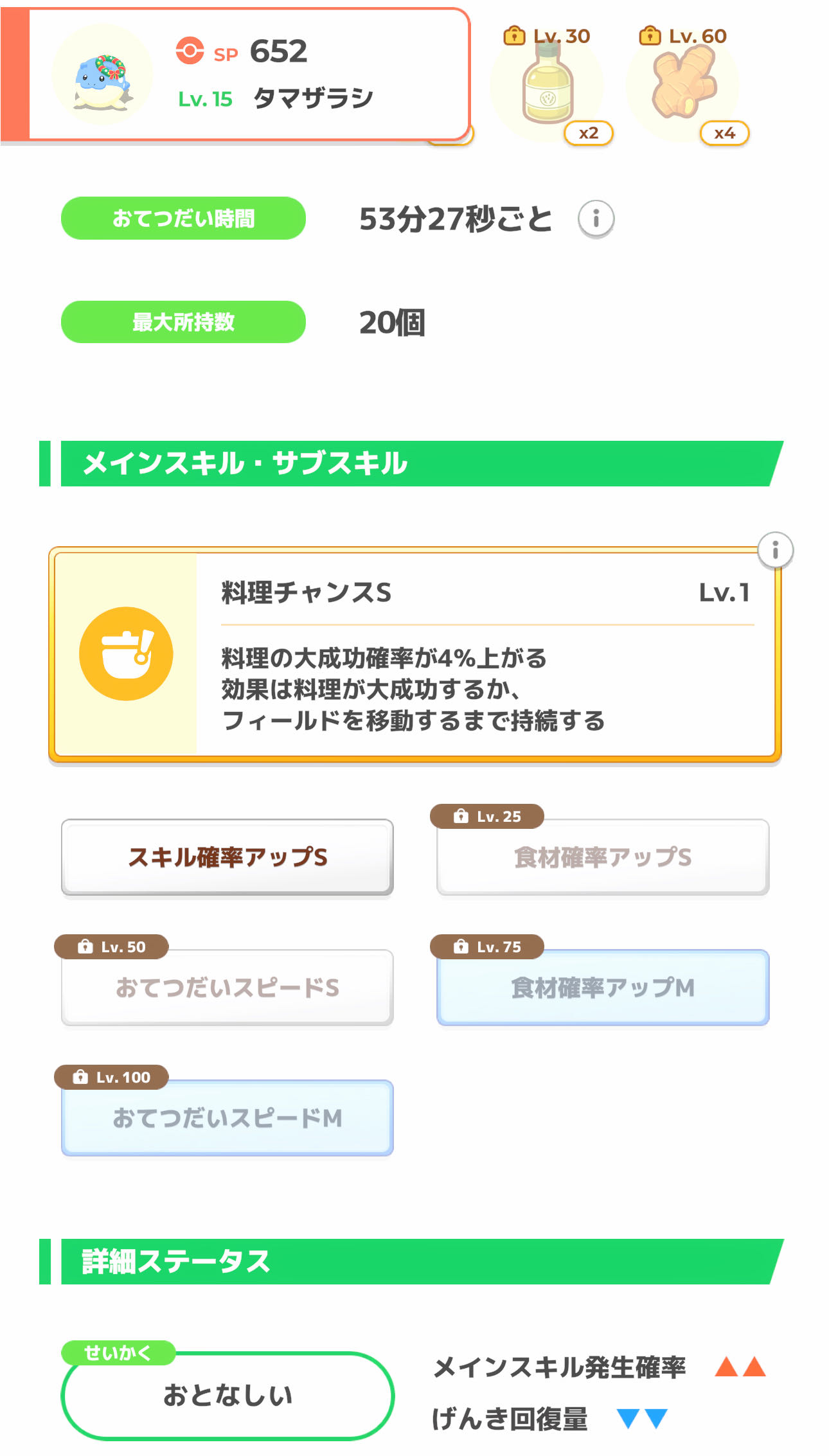This screenshot has width=829, height=1456.
Task: View locked おてつだいスピードM sub skill
Action: (227, 1118)
